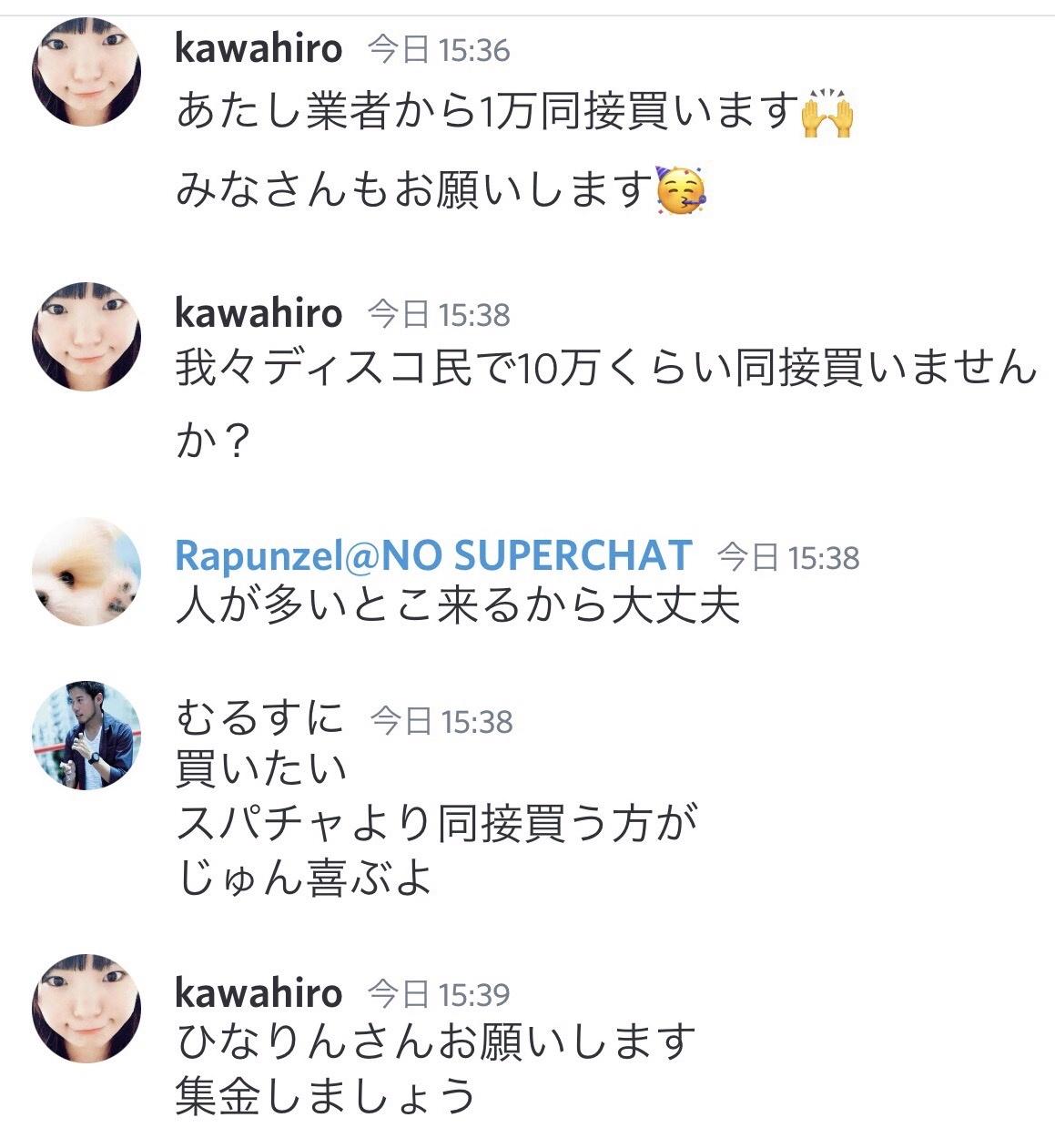
Task: Open kawahiro's avatar on the 15:36 message
Action: click(x=86, y=72)
